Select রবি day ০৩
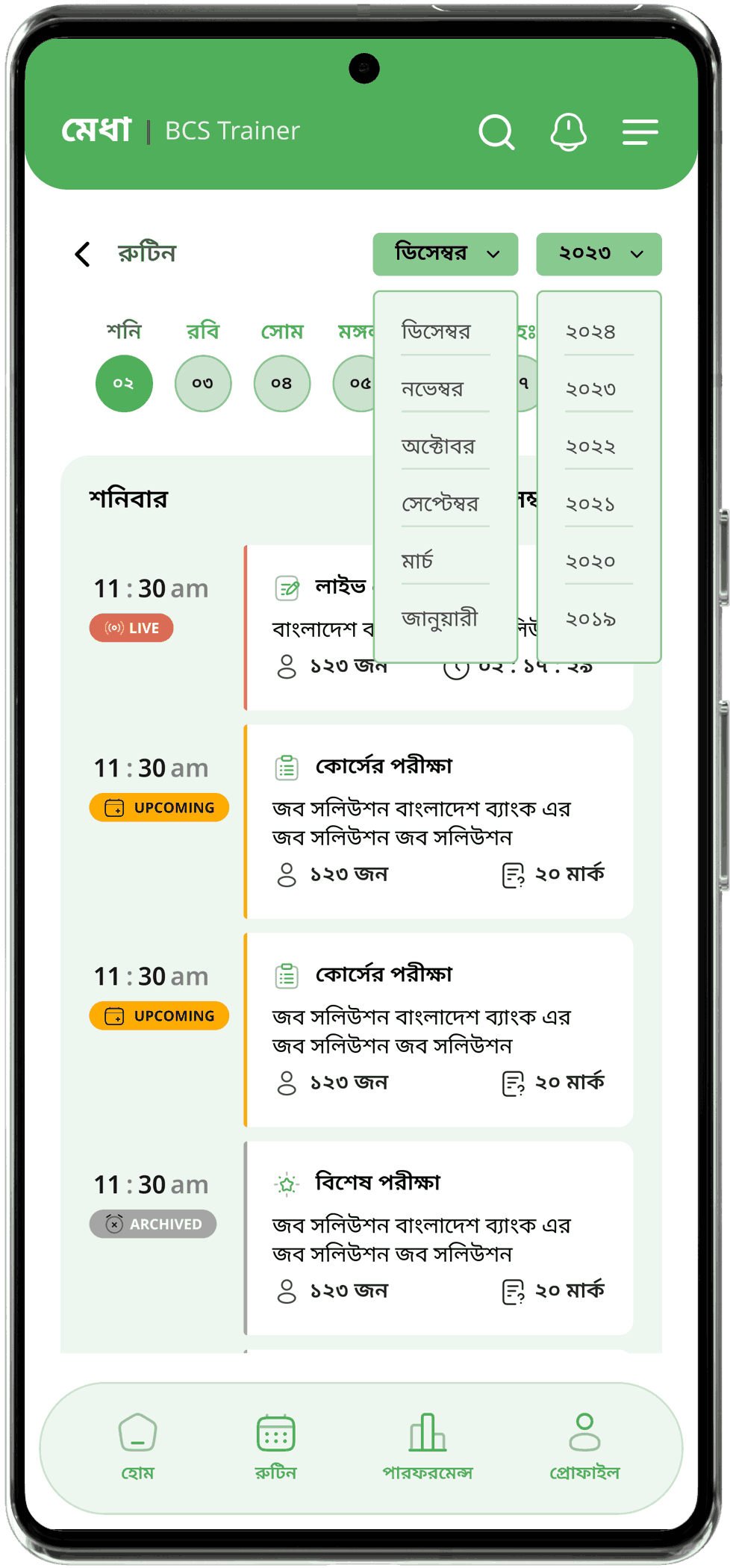Viewport: 730px width, 1568px height. [x=203, y=383]
